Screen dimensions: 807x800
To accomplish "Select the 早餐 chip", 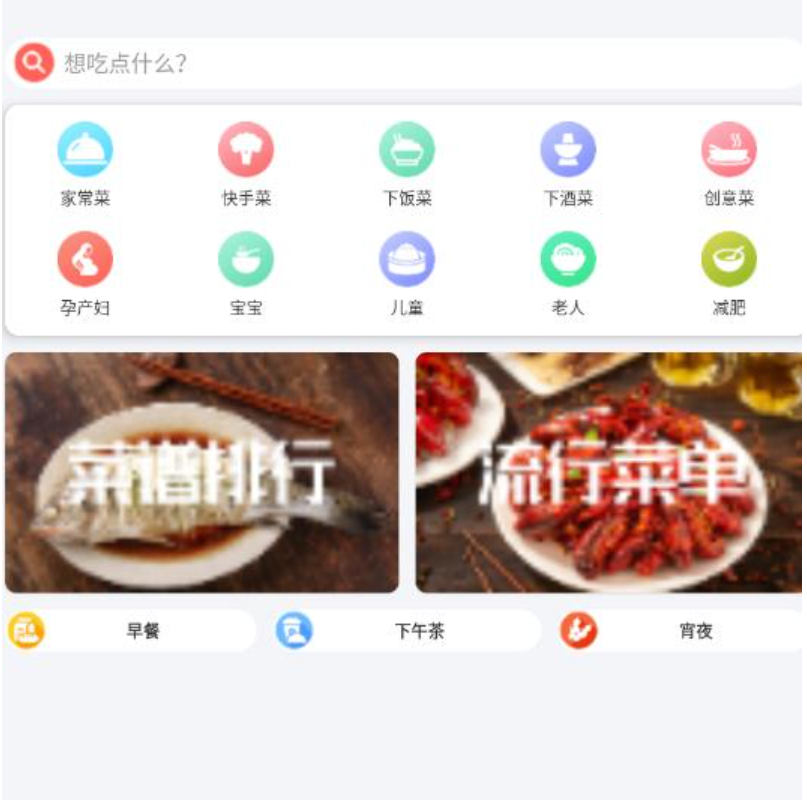I will tap(130, 631).
